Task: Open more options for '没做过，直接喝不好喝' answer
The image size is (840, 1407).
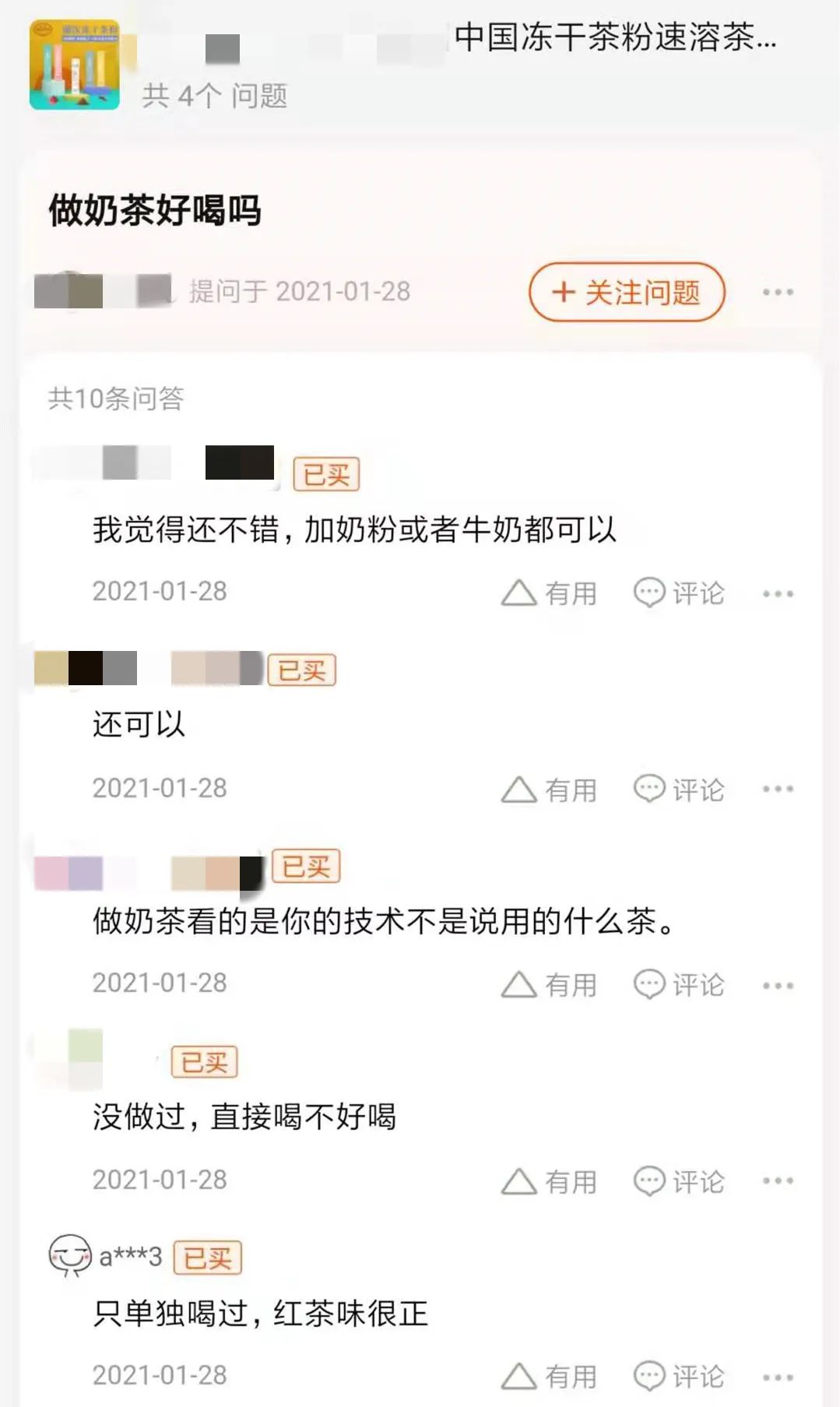Action: pos(778,1181)
